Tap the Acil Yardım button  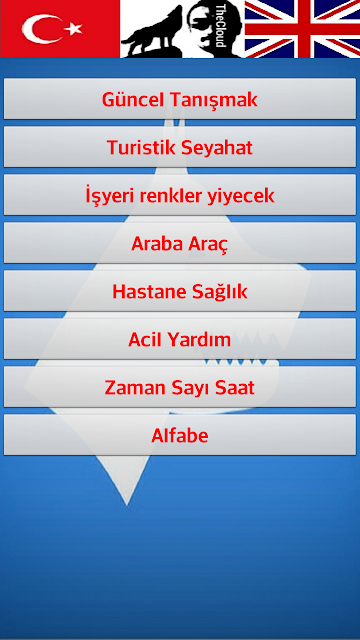(x=180, y=339)
